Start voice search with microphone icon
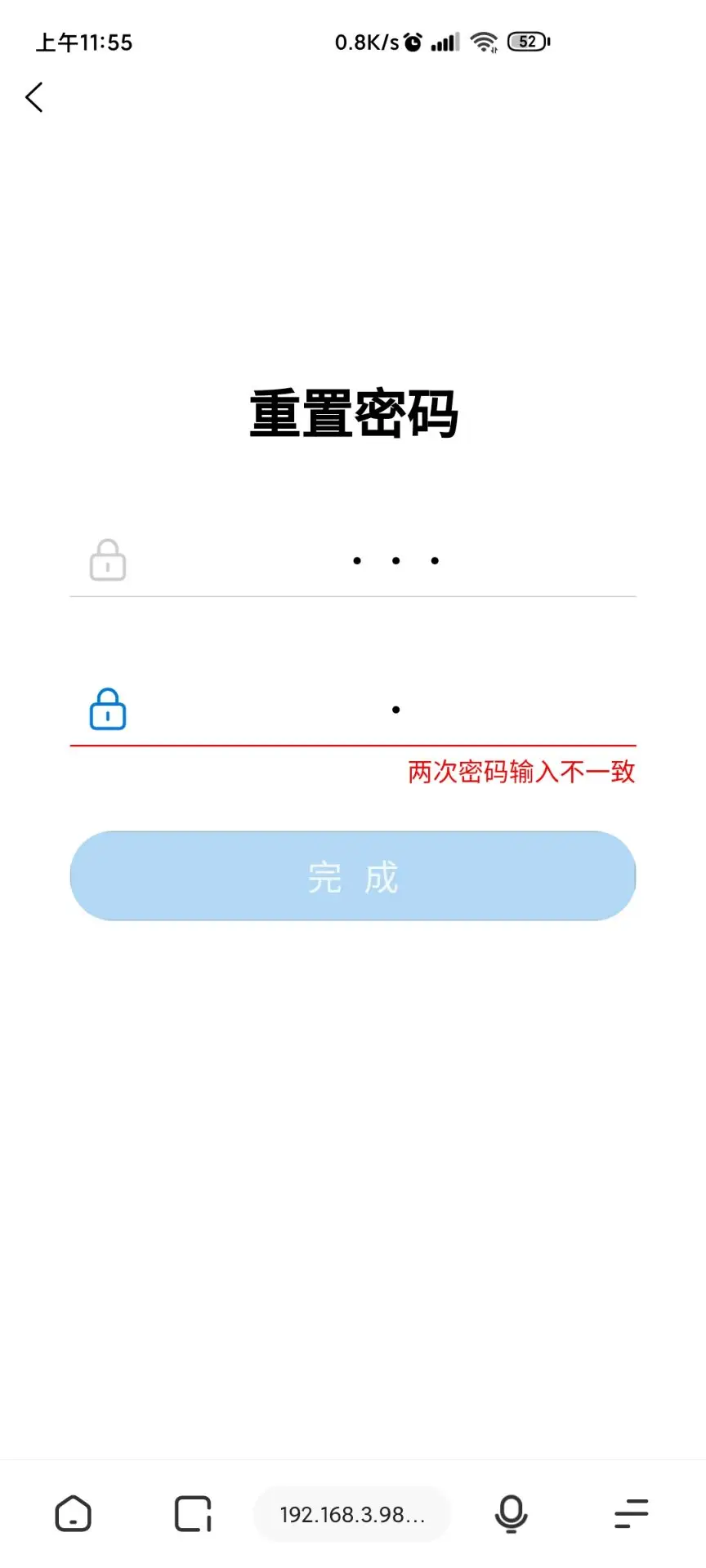The image size is (706, 1568). pos(512,1514)
